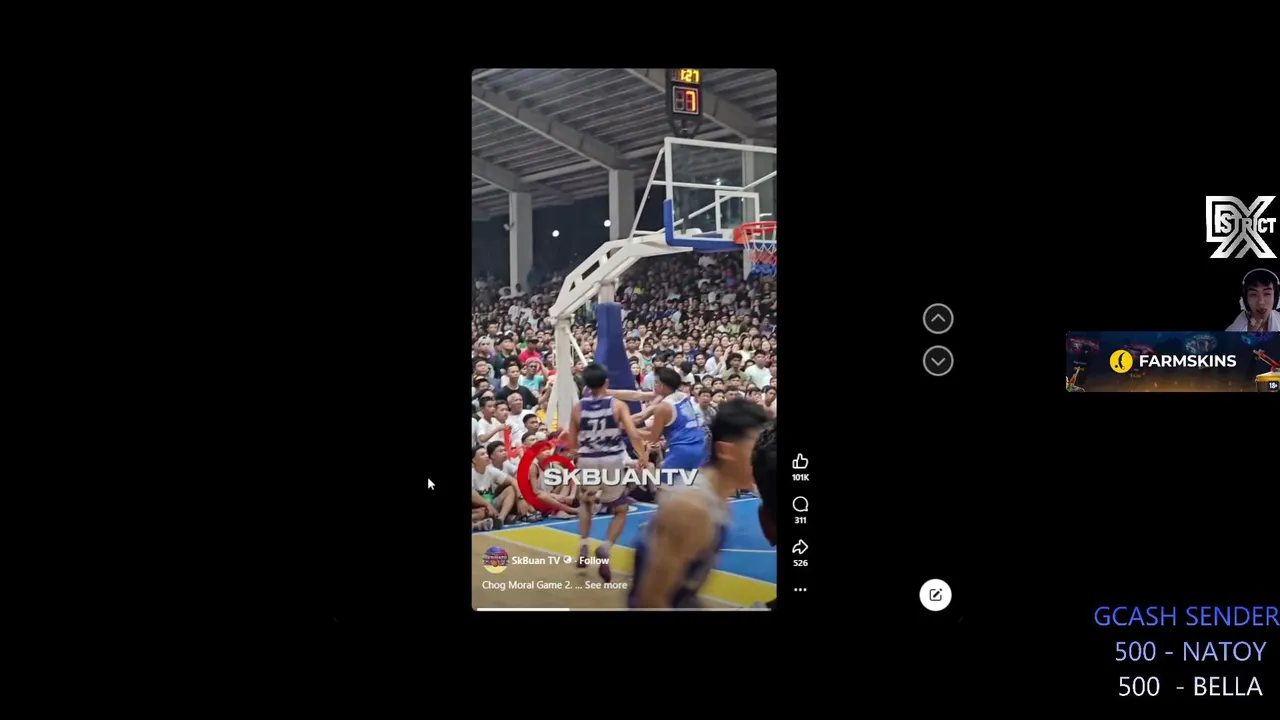The image size is (1280, 720).
Task: Open comments on the reel
Action: 800,505
